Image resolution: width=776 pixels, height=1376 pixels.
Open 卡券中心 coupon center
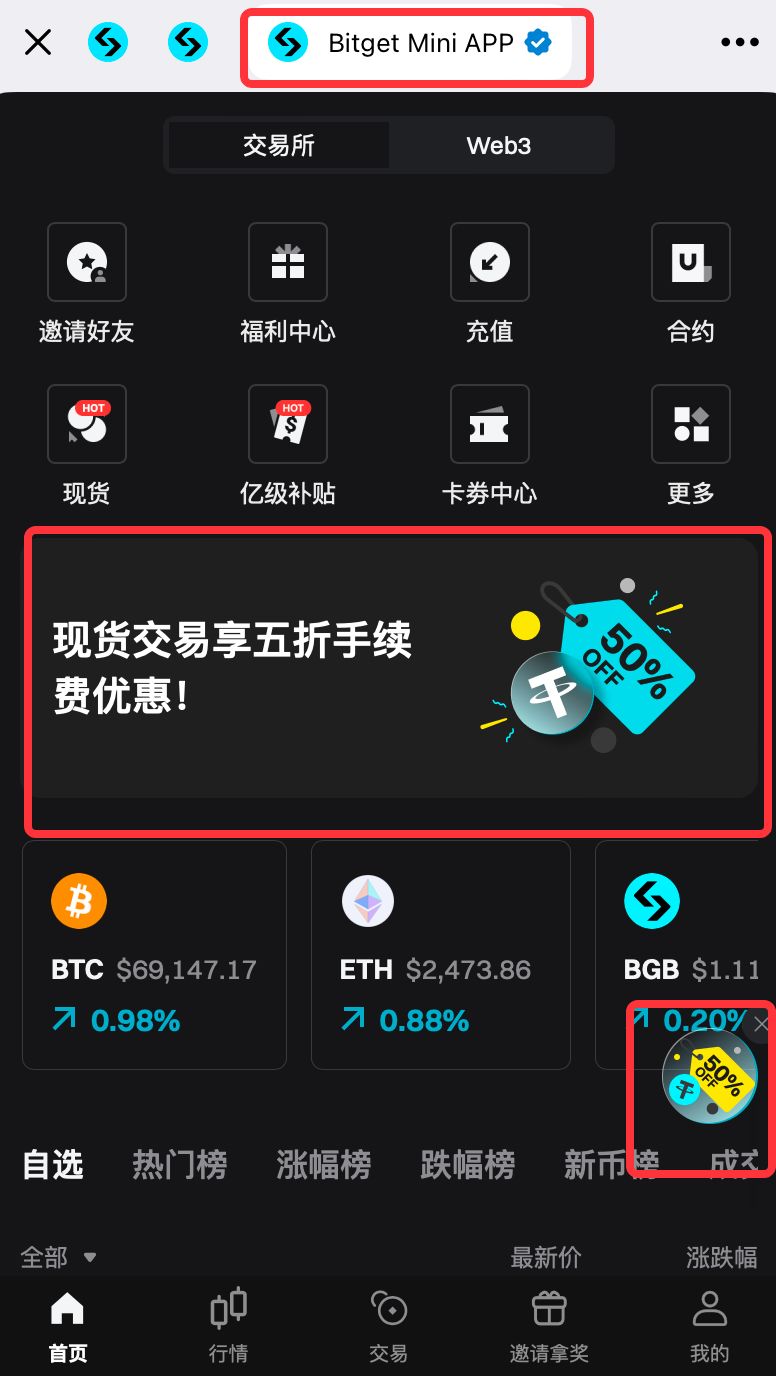click(x=489, y=425)
